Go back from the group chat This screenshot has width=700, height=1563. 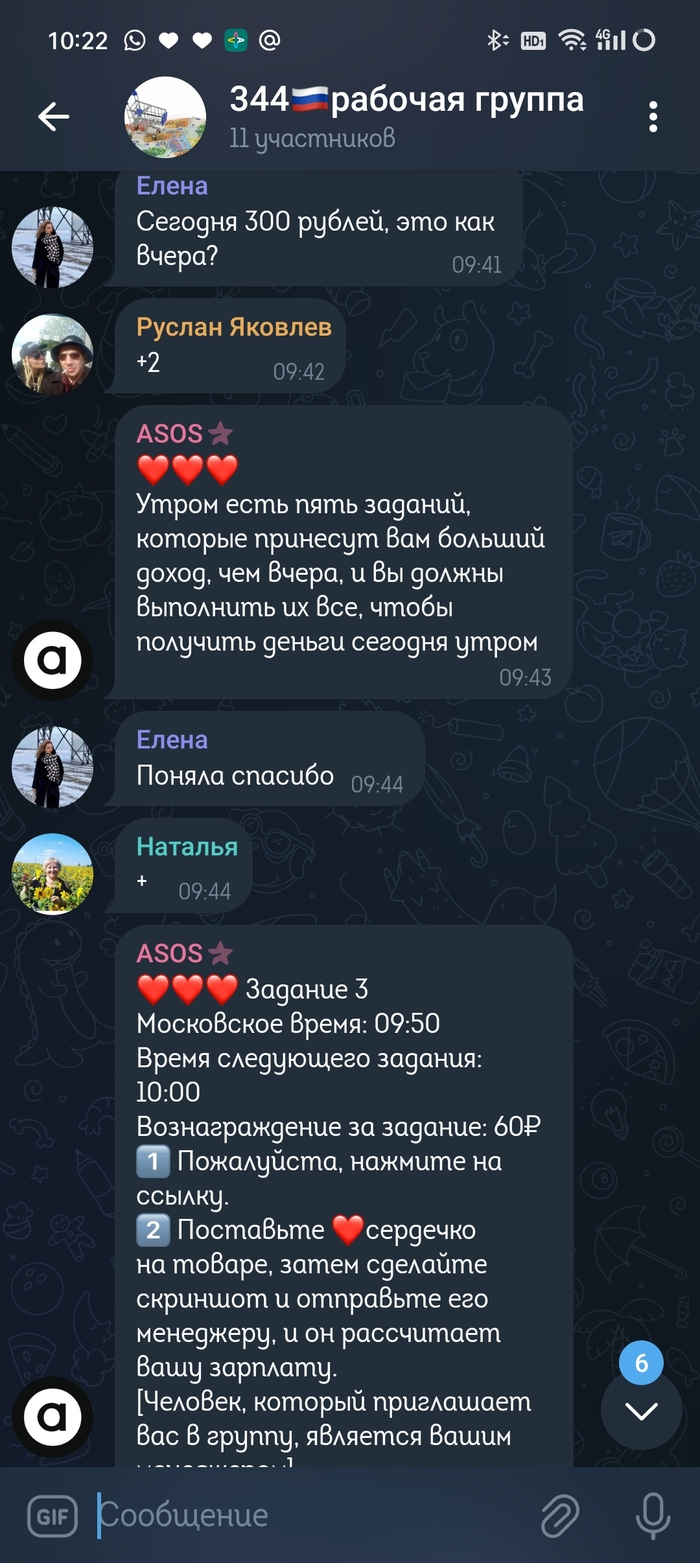pyautogui.click(x=54, y=117)
